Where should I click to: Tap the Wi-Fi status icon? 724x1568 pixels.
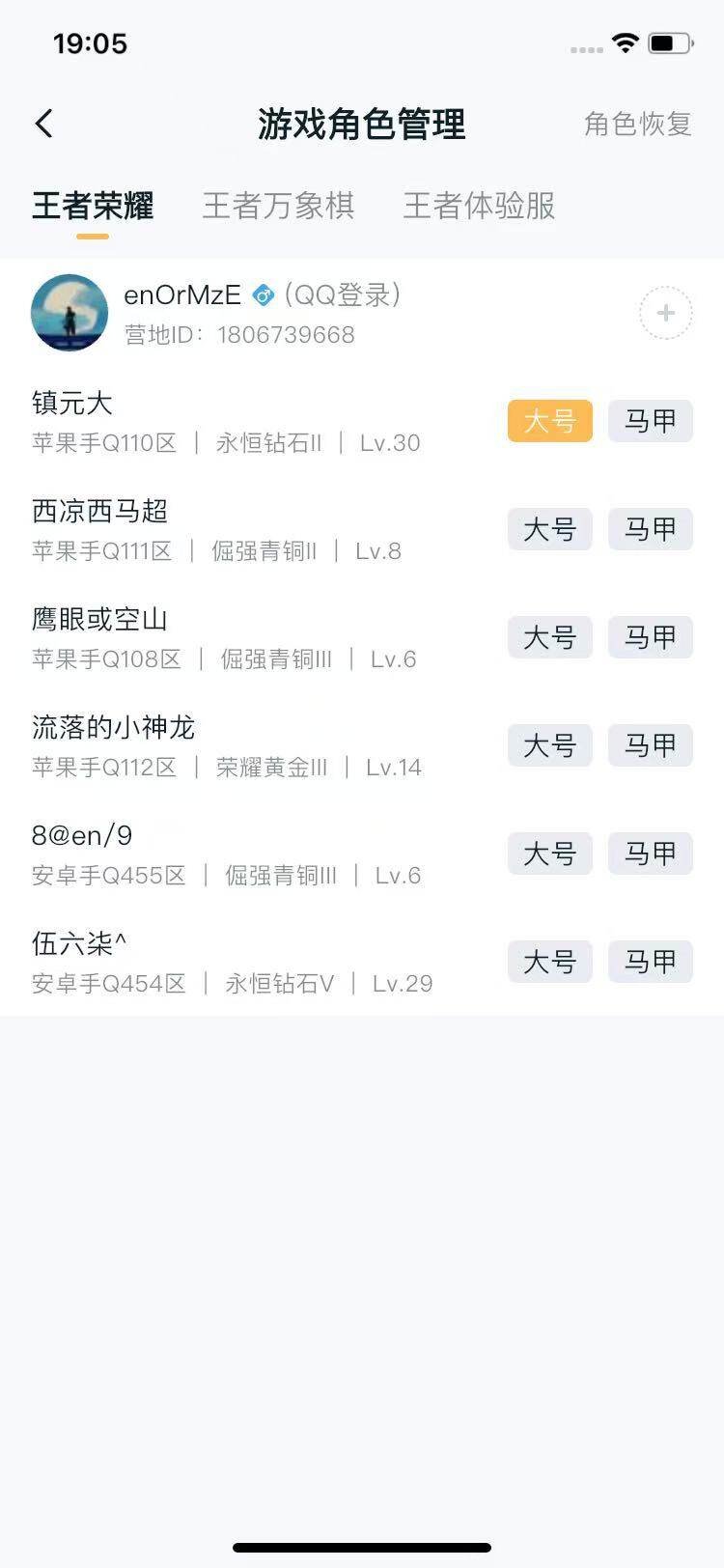coord(623,42)
